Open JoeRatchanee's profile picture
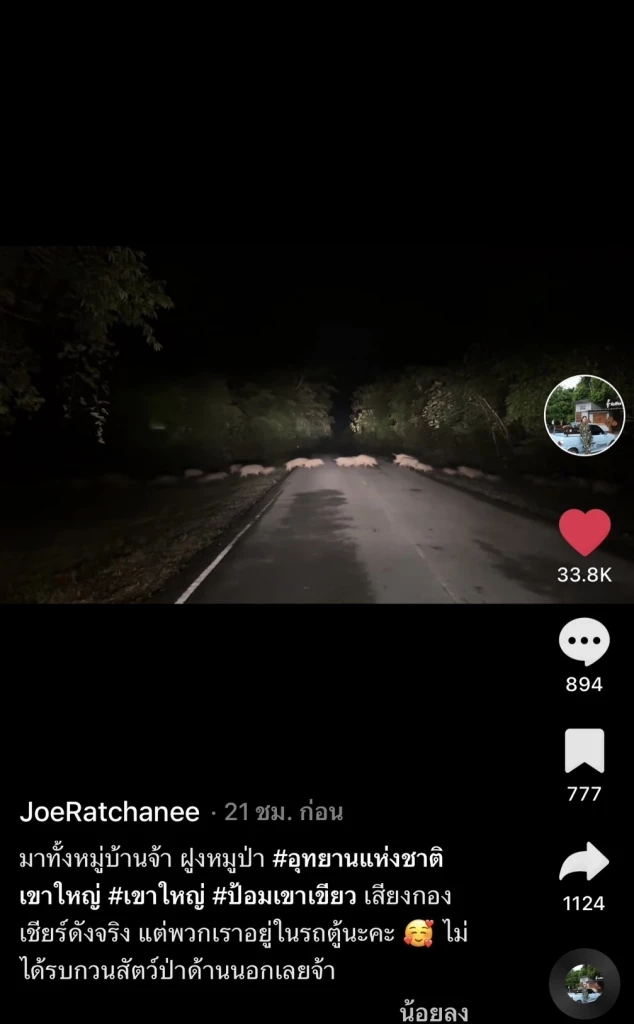The width and height of the screenshot is (634, 1024). pyautogui.click(x=584, y=415)
